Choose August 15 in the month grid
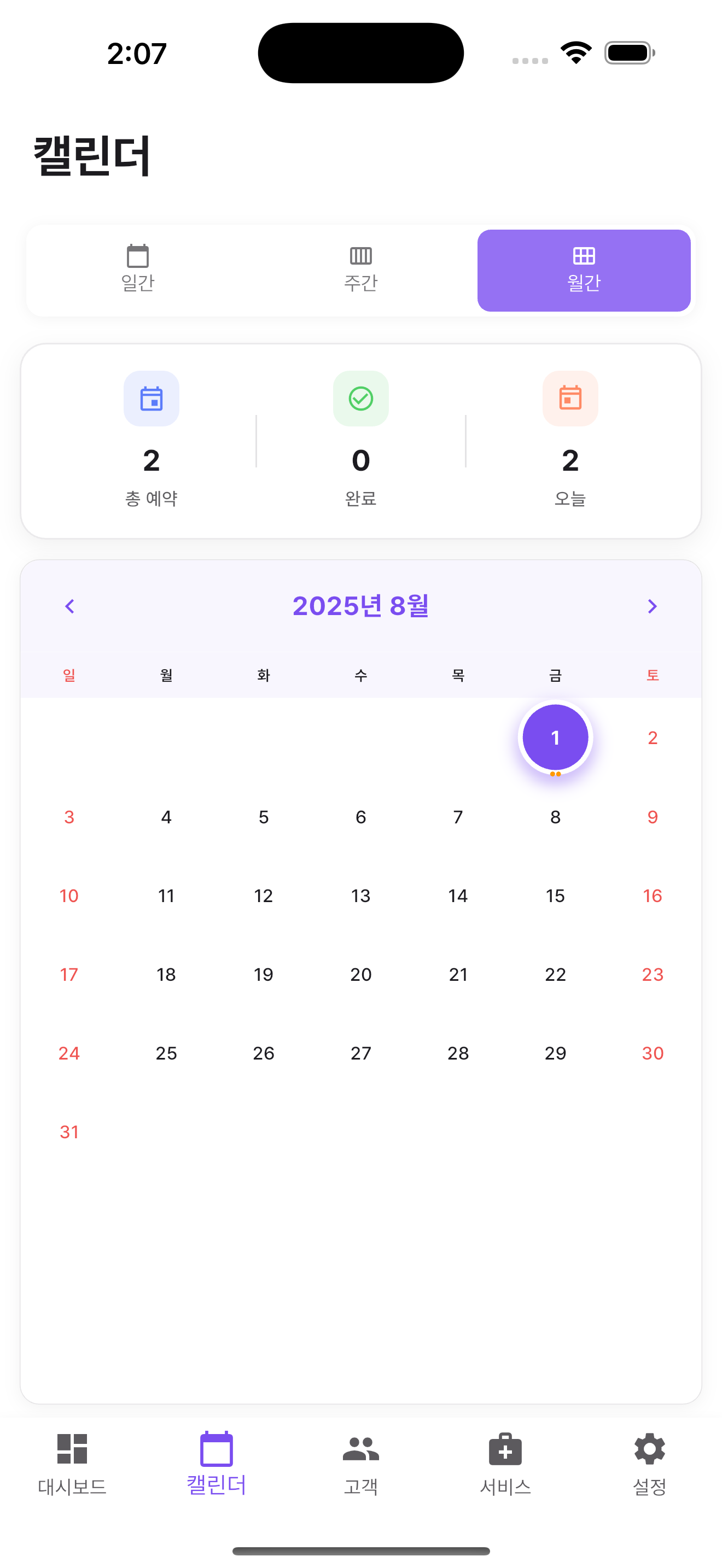The height and width of the screenshot is (1568, 722). 555,896
